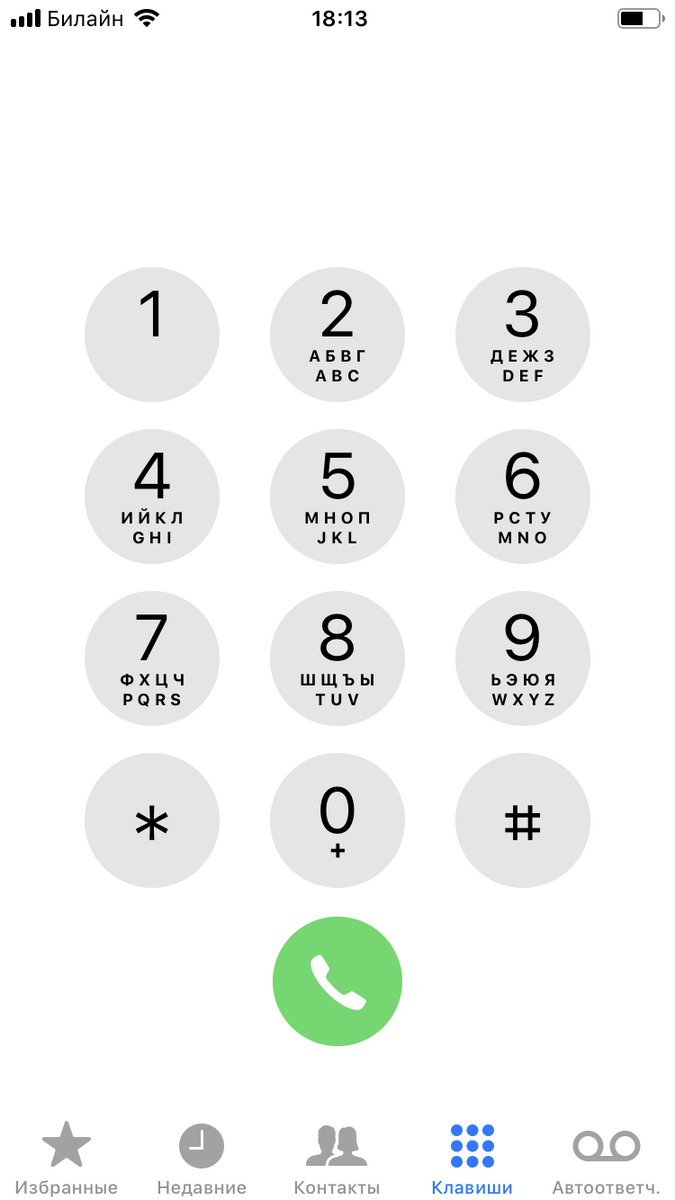Start the call with the green phone button
675x1200 pixels.
pos(337,981)
